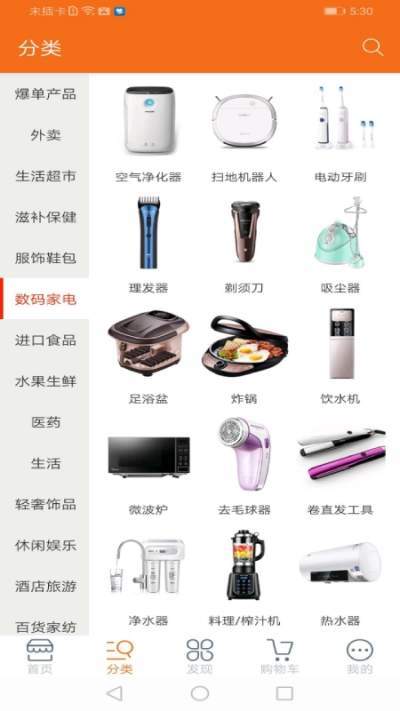The image size is (400, 711).
Task: Select the 外卖 category
Action: (x=45, y=135)
